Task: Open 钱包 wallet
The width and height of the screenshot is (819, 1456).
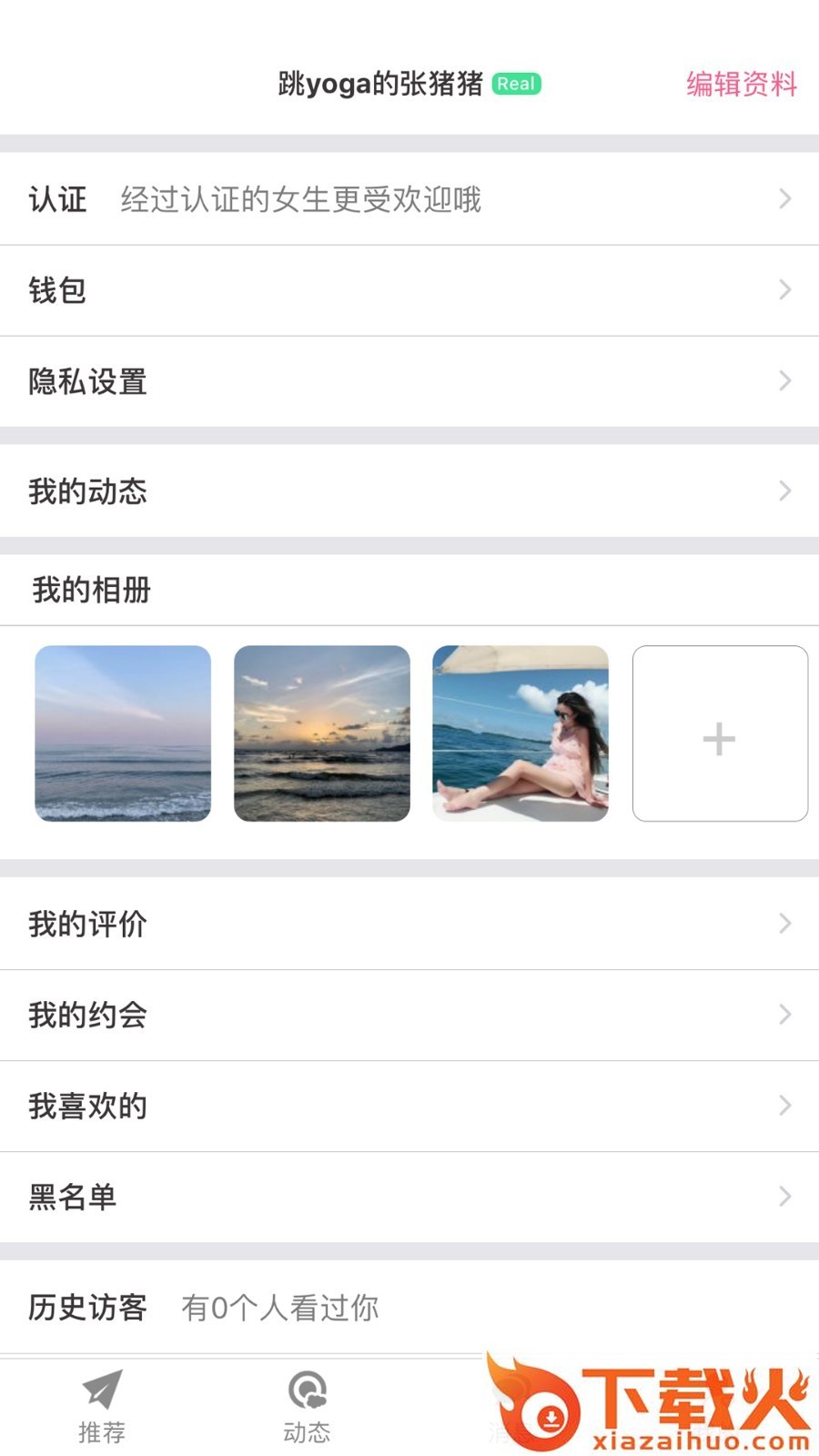Action: pos(409,290)
